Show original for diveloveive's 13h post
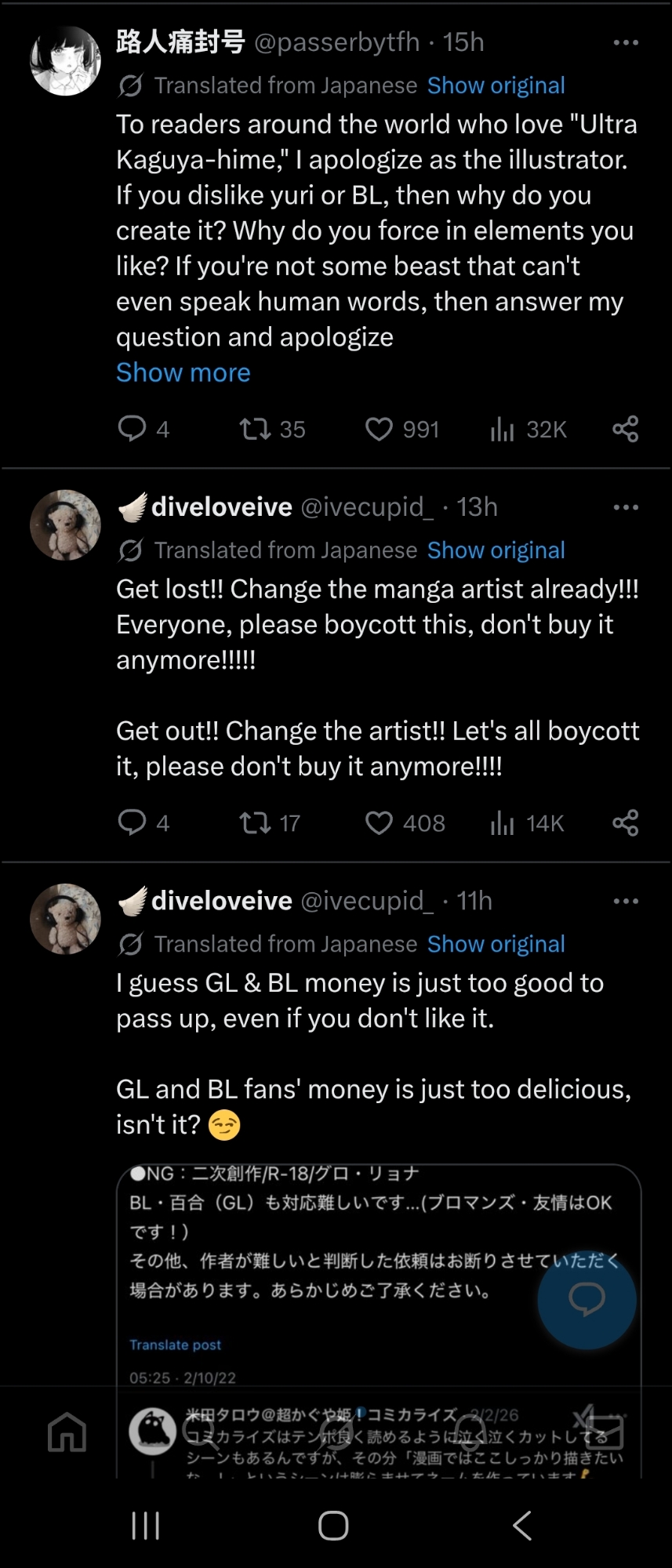This screenshot has width=672, height=1568. [x=496, y=550]
